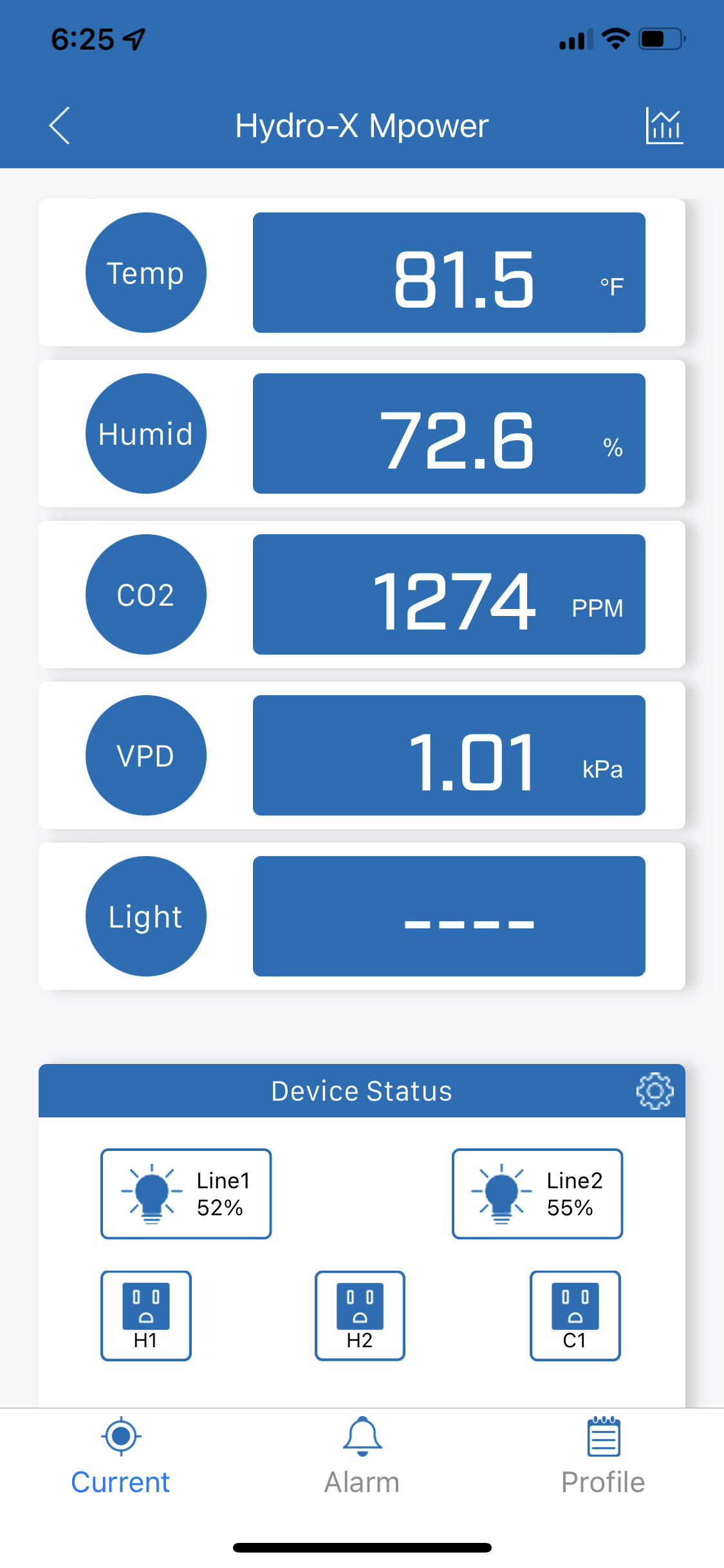Screen dimensions: 724x1568
Task: Open Device Status settings gear
Action: [654, 1090]
